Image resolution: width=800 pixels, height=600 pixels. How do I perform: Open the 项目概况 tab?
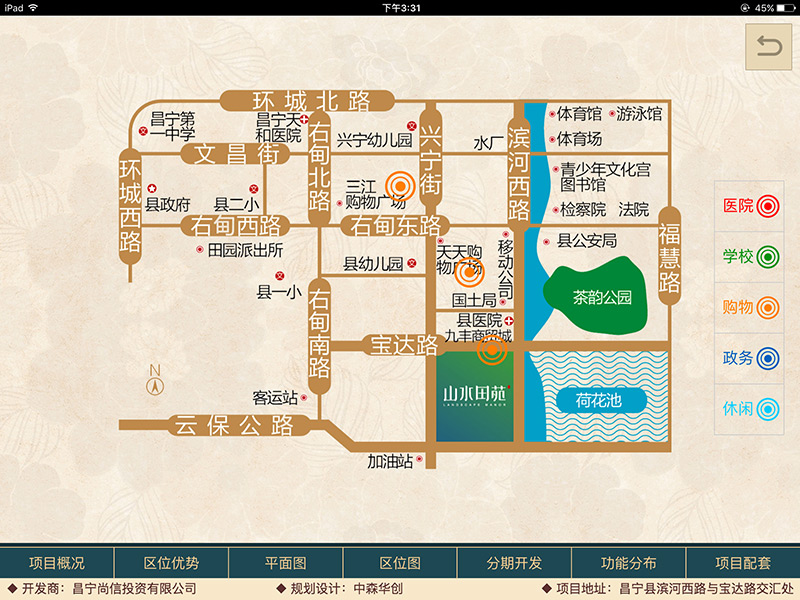57,563
